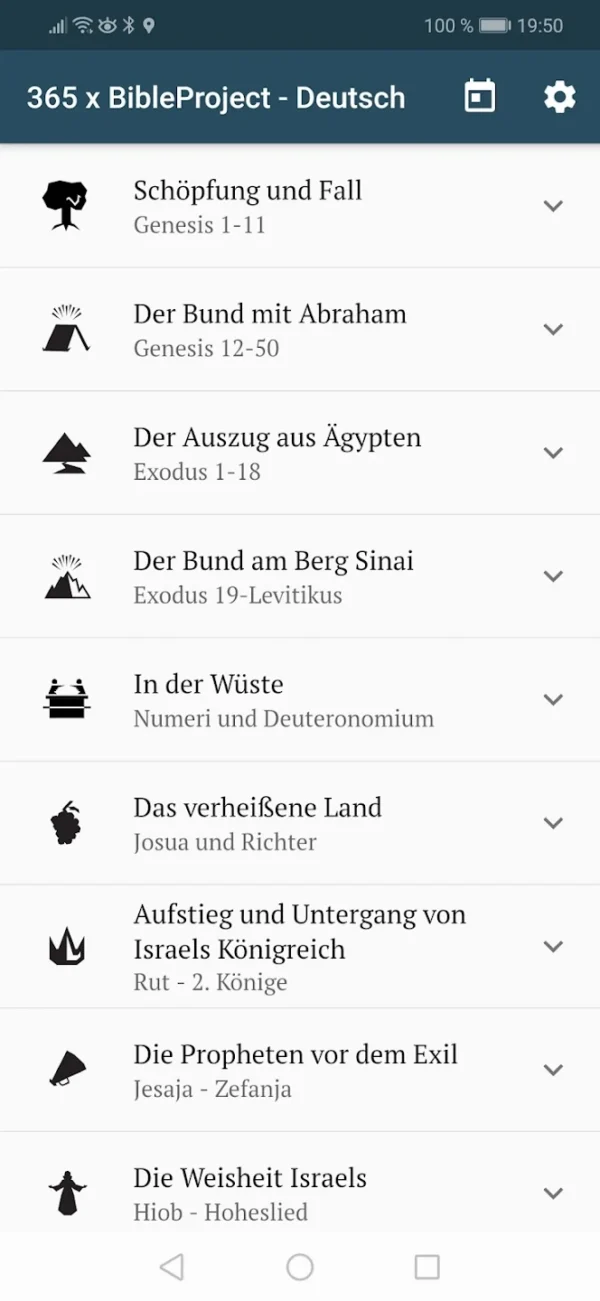Expand the Schöpfung und Fall section
This screenshot has height=1301, width=600.
click(x=553, y=206)
